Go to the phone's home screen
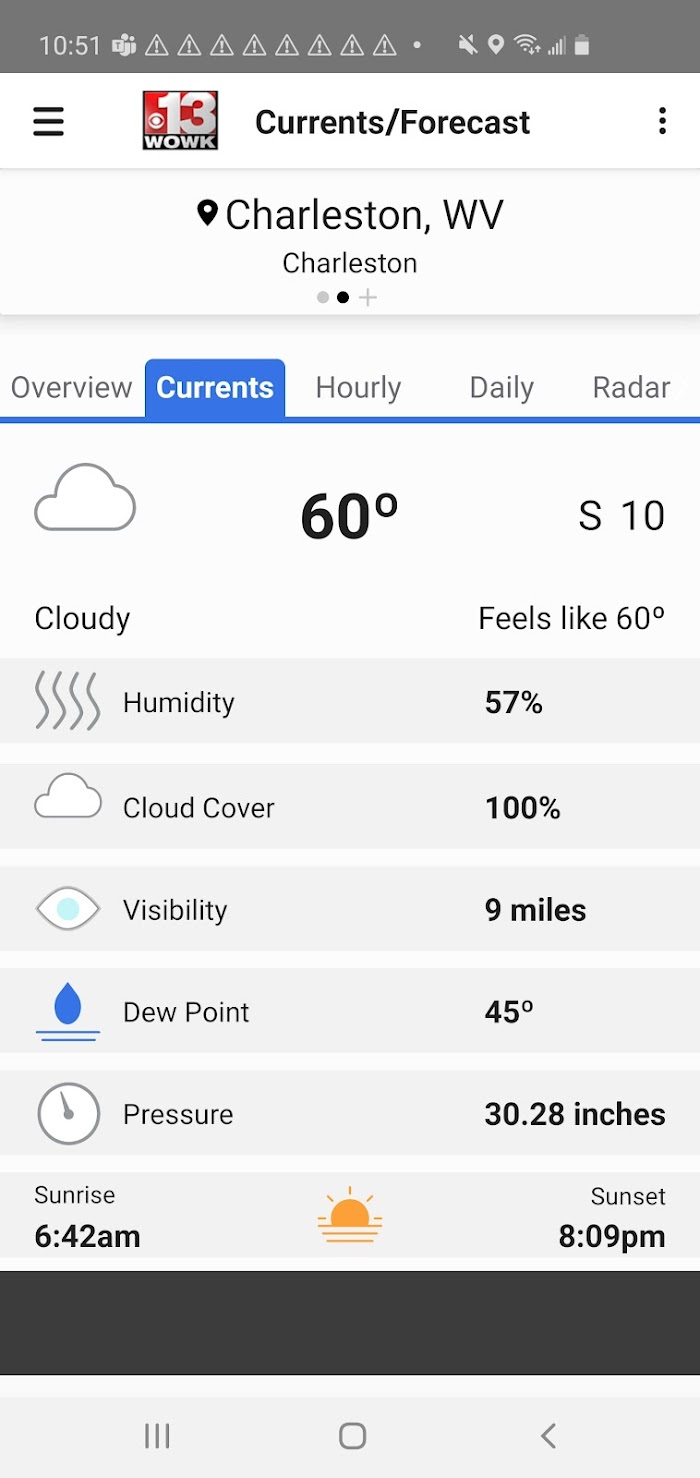This screenshot has width=700, height=1478. pos(352,1436)
